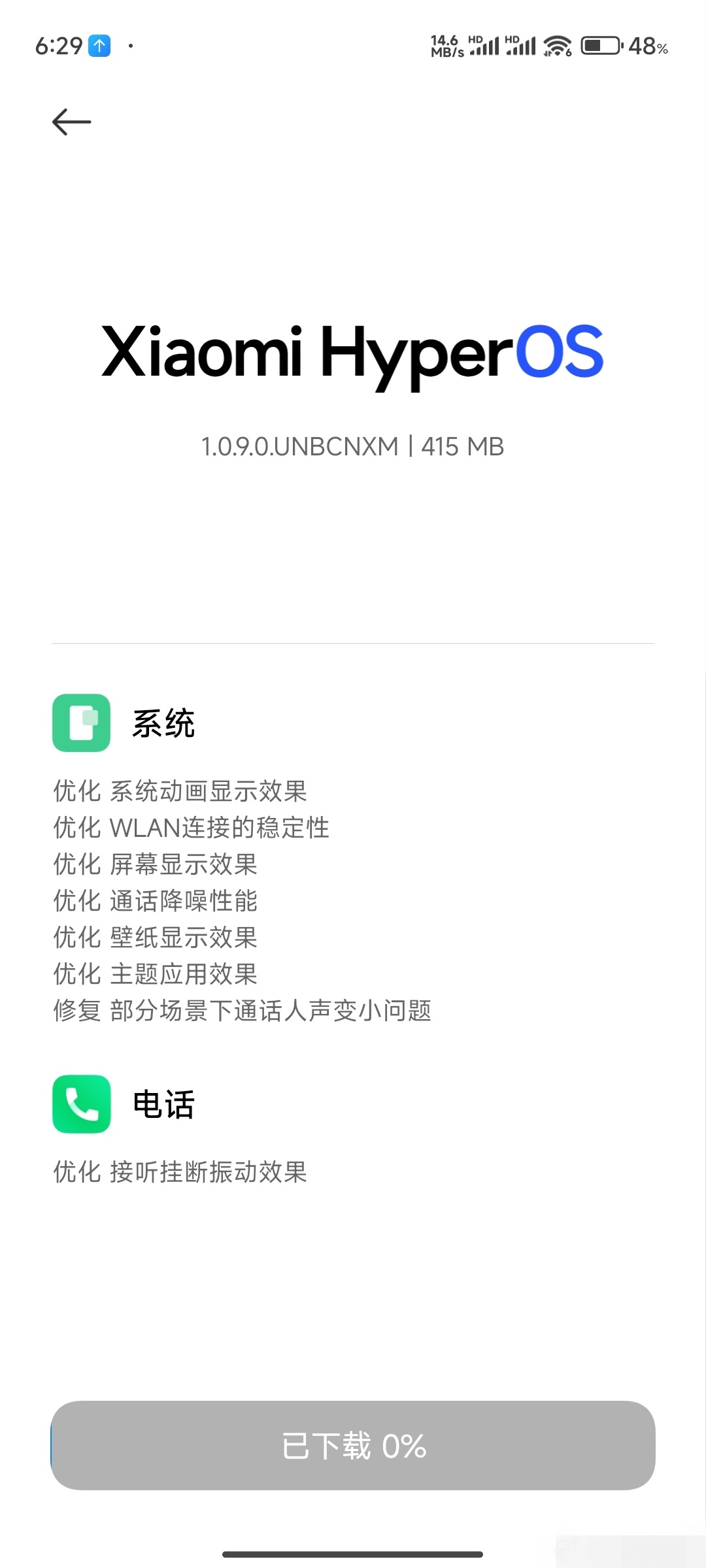Tap the 已下载 0% download progress button
The height and width of the screenshot is (1568, 706).
tap(353, 1445)
